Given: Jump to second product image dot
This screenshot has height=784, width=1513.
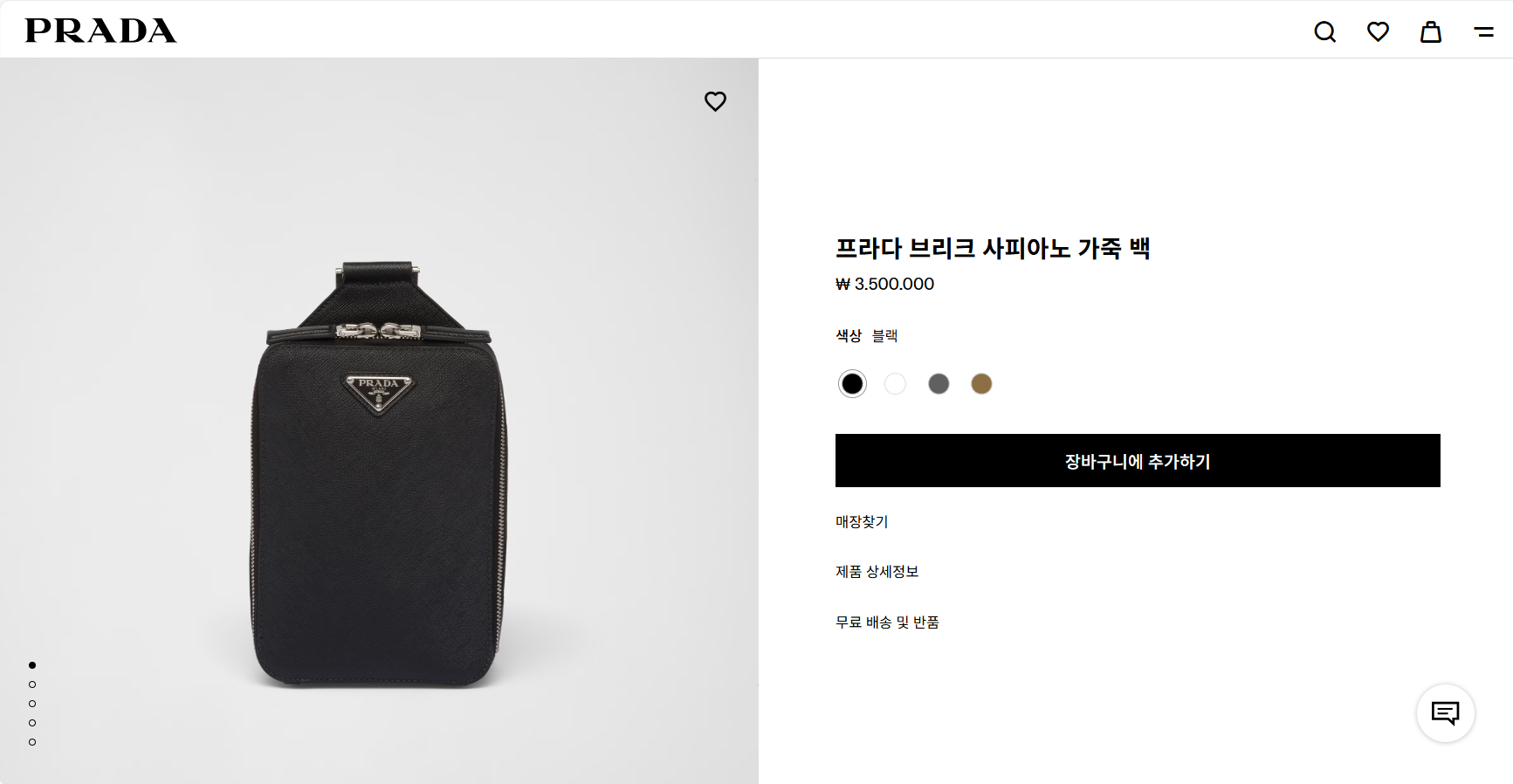Looking at the screenshot, I should tap(32, 684).
